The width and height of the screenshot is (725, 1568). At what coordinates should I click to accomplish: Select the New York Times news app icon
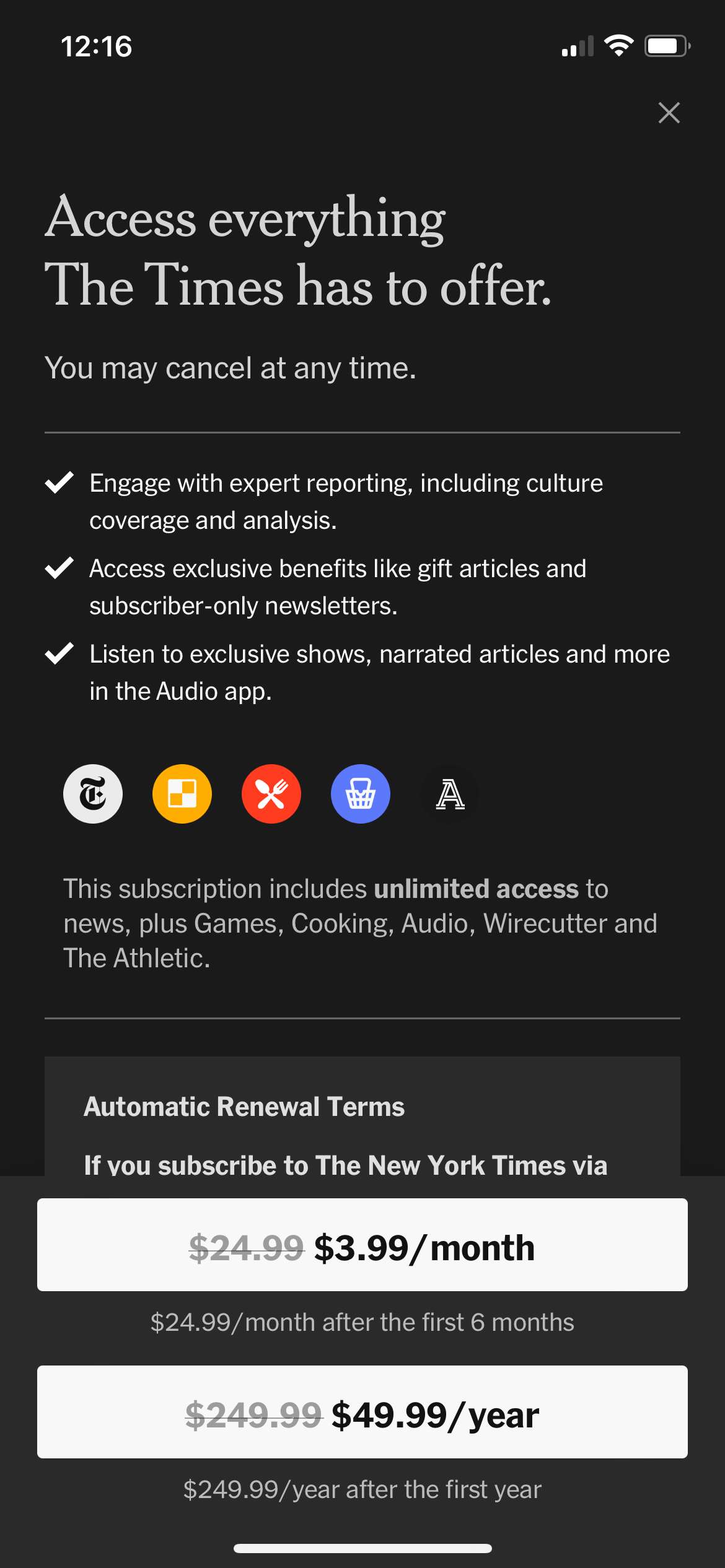tap(92, 793)
